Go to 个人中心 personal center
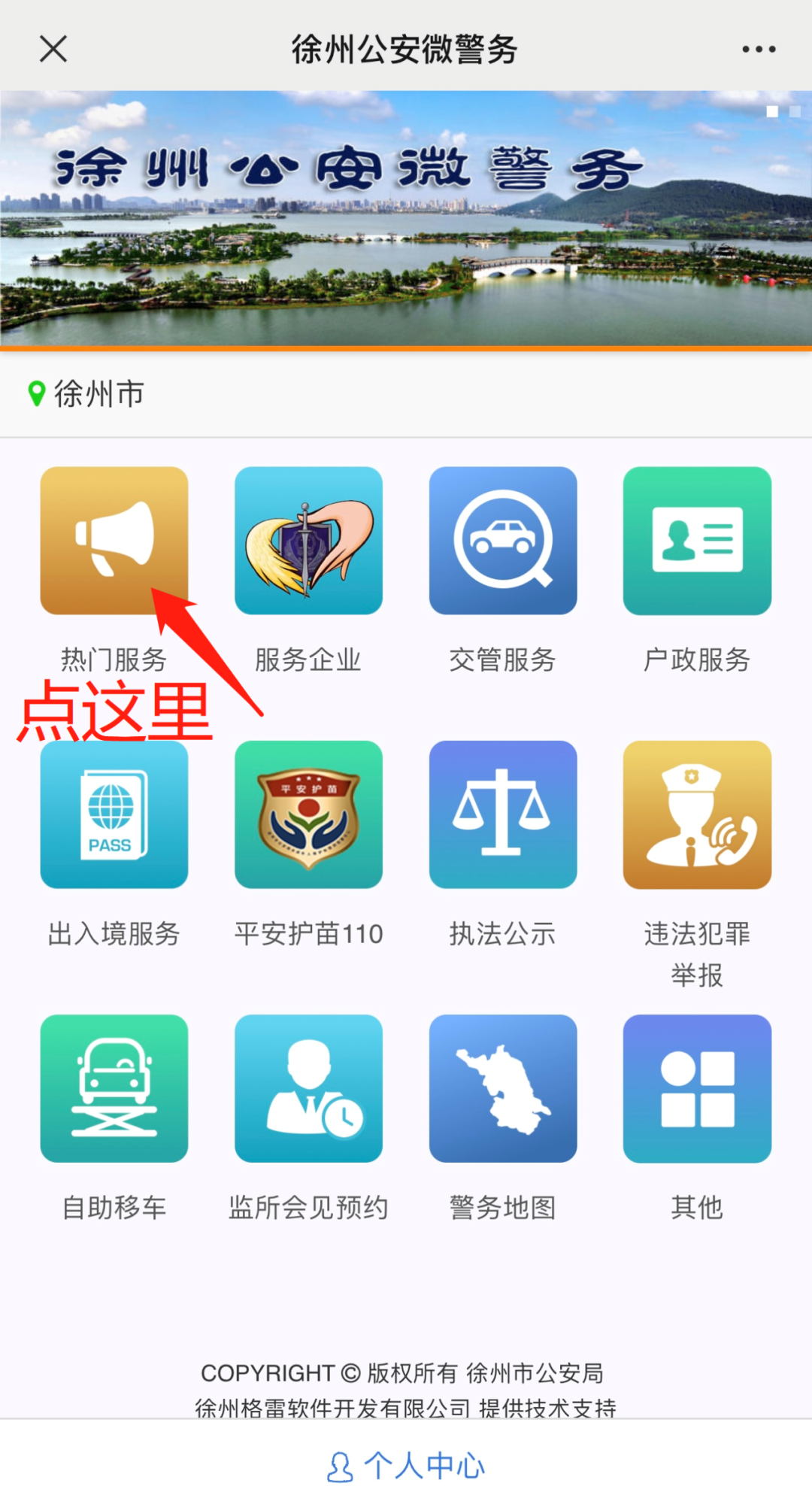The height and width of the screenshot is (1492, 812). [406, 1465]
